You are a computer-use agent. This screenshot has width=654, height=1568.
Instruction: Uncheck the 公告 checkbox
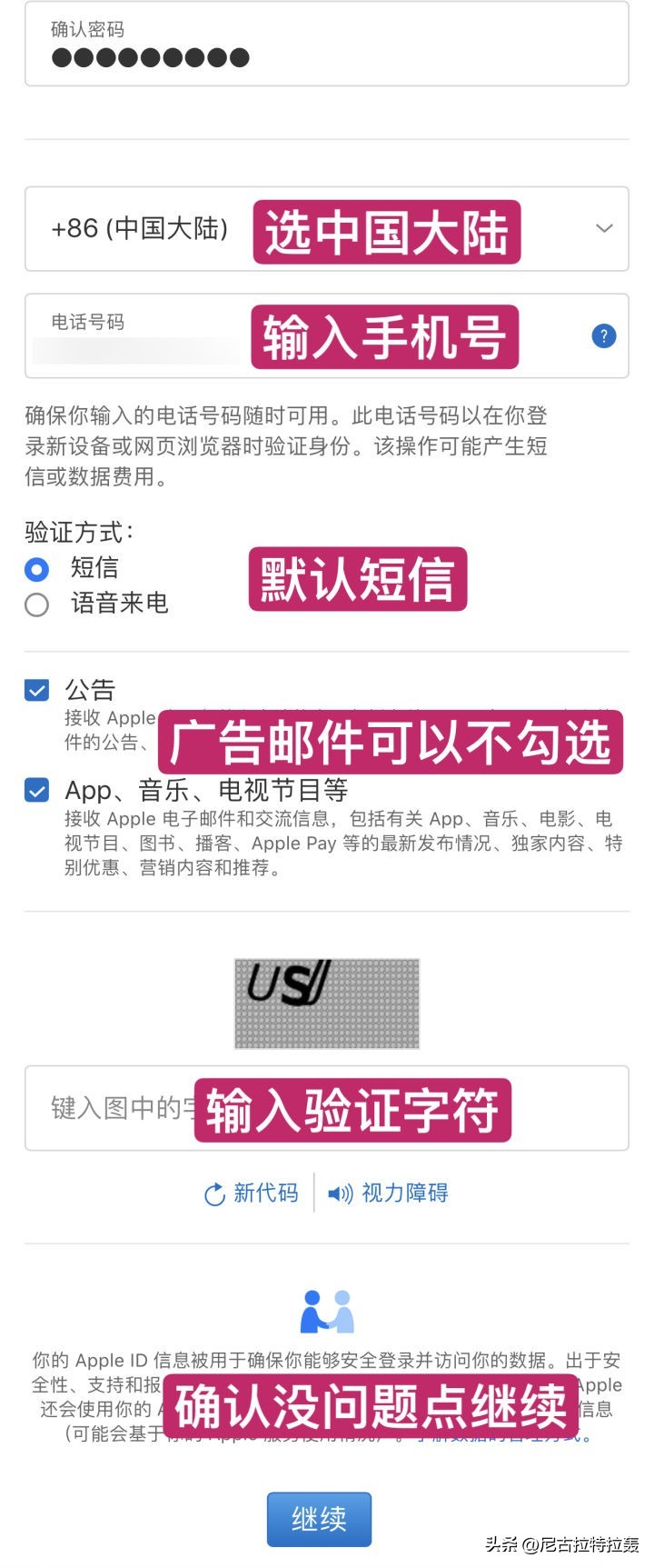[37, 691]
